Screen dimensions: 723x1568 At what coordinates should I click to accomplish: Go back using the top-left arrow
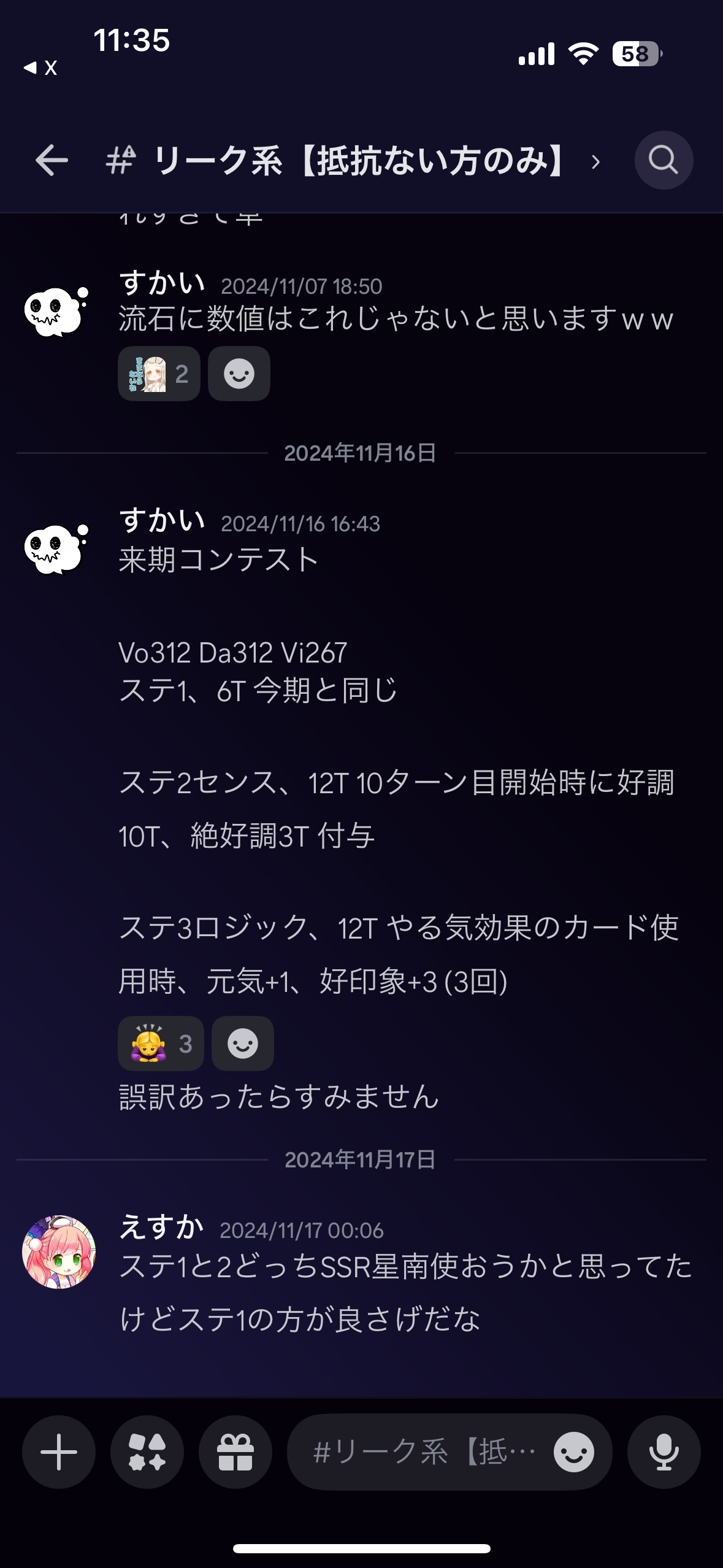pyautogui.click(x=52, y=160)
